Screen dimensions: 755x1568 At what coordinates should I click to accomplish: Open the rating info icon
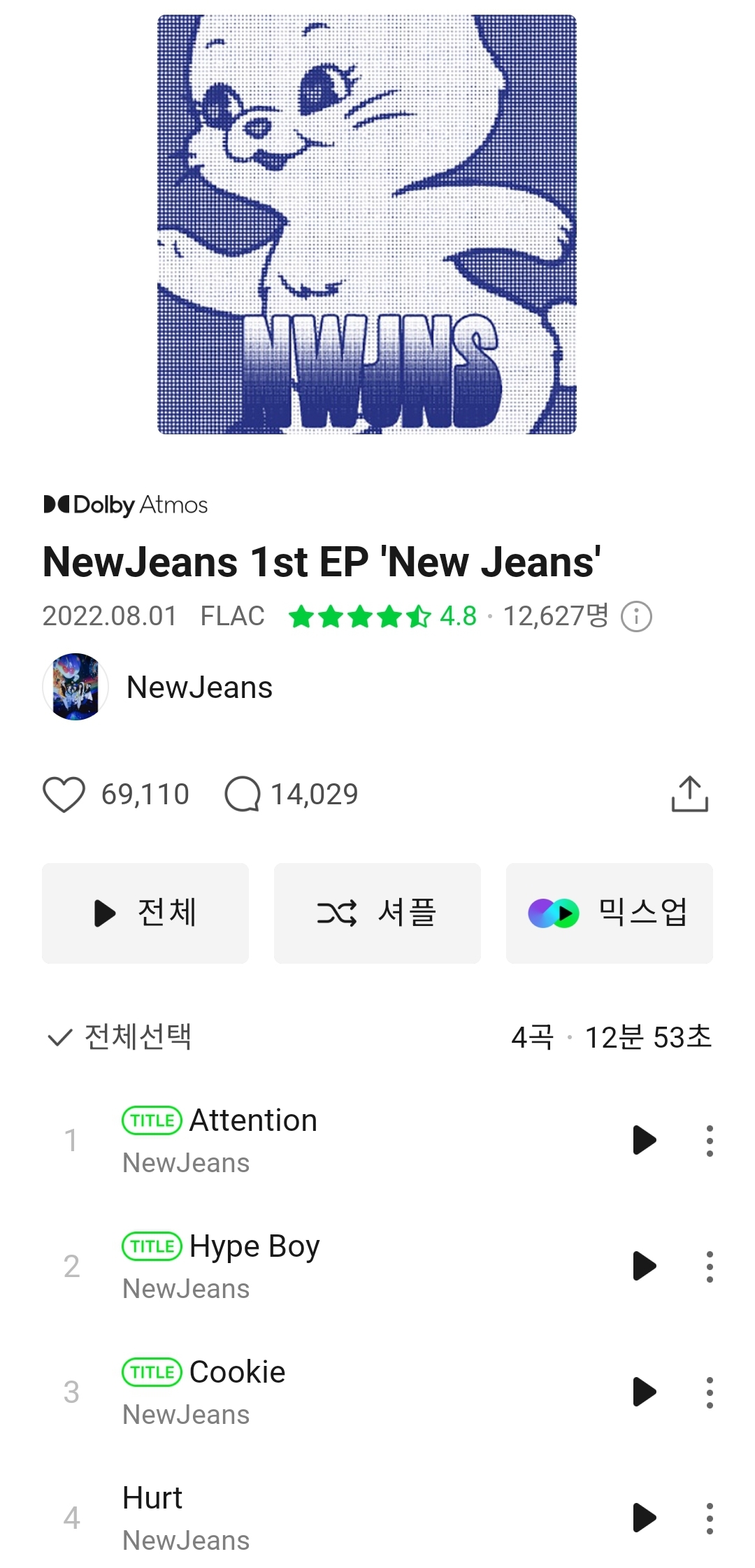click(x=636, y=617)
